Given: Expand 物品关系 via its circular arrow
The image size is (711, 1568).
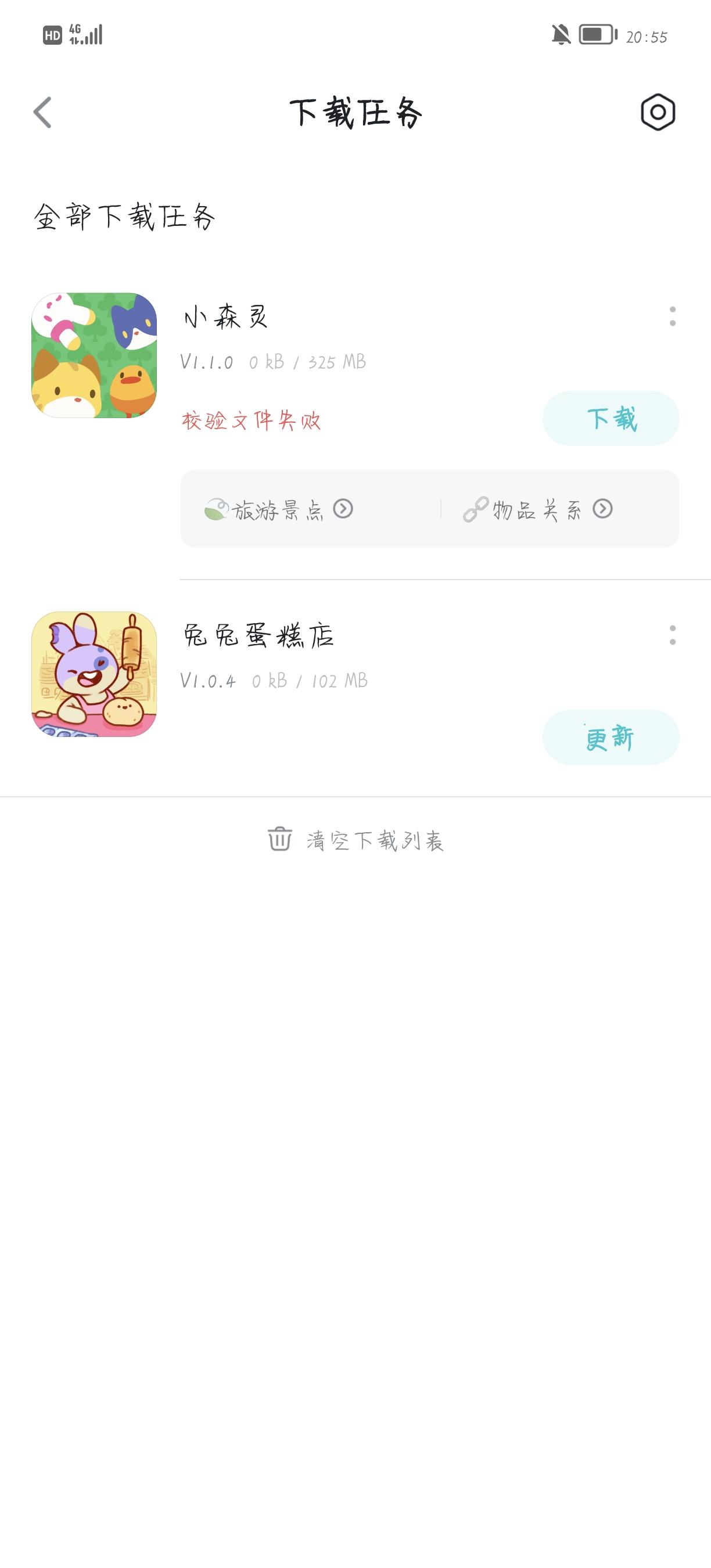Looking at the screenshot, I should click(602, 510).
